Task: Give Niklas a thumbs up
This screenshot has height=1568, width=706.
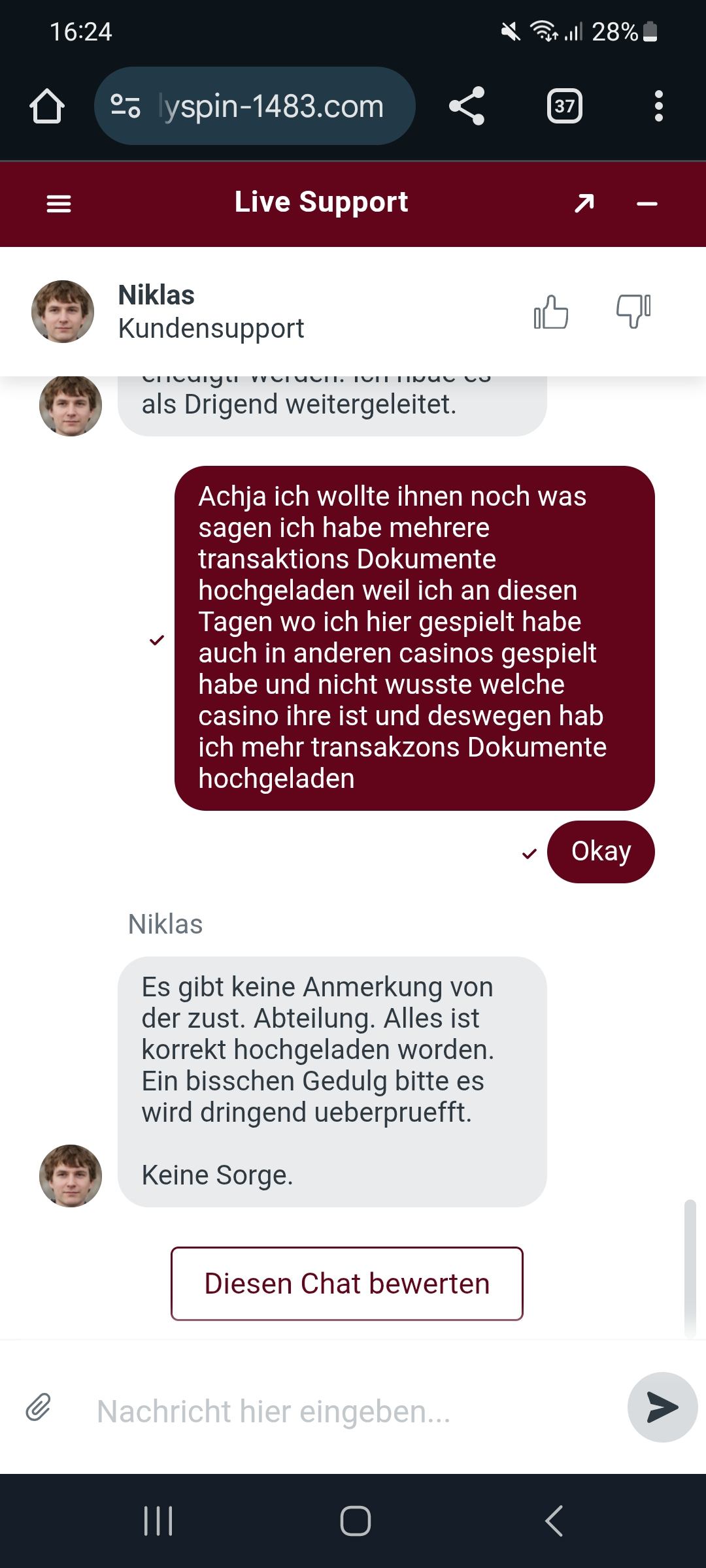Action: 551,312
